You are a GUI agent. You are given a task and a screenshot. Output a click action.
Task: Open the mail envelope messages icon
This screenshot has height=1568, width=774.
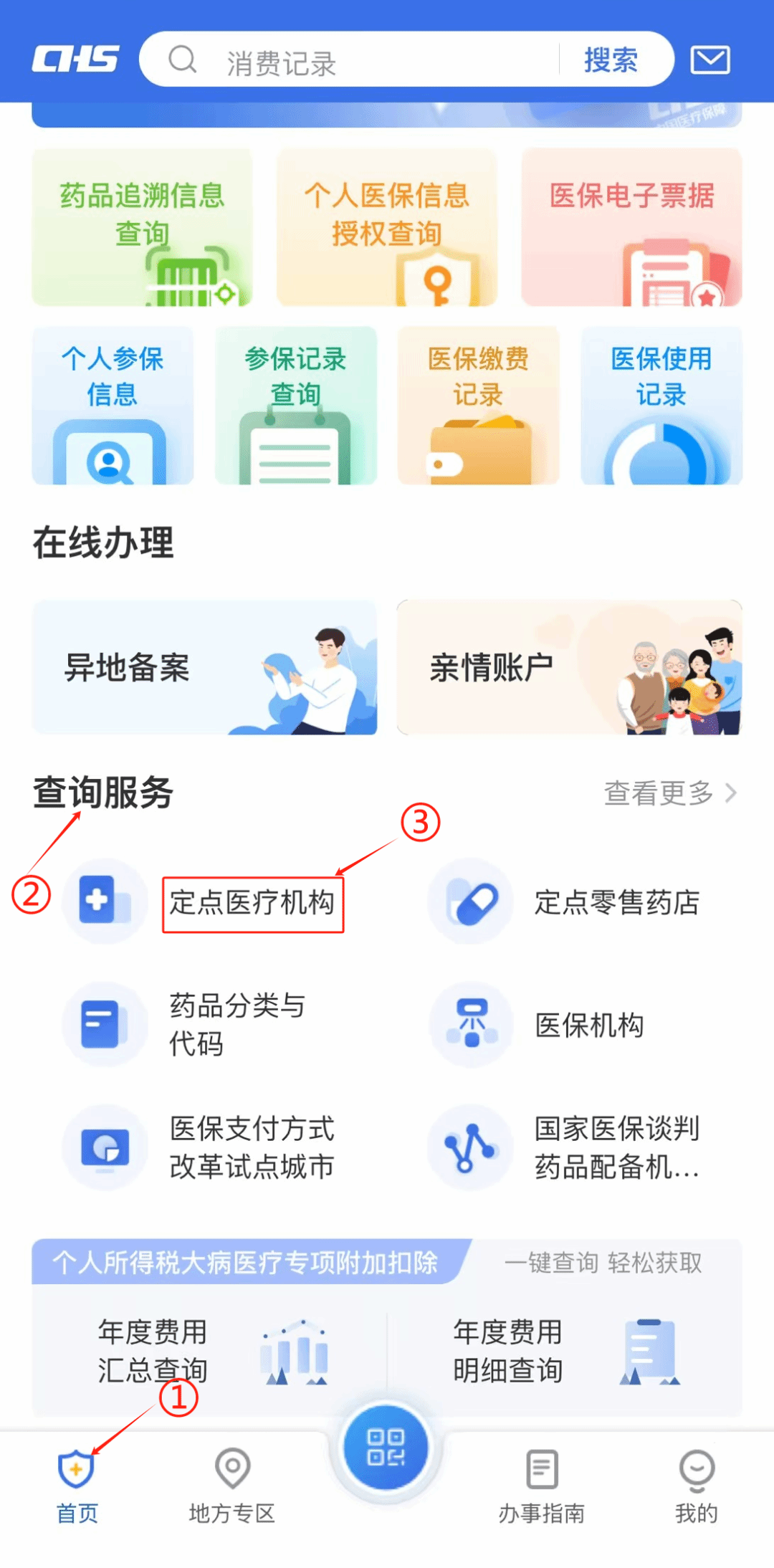[709, 60]
